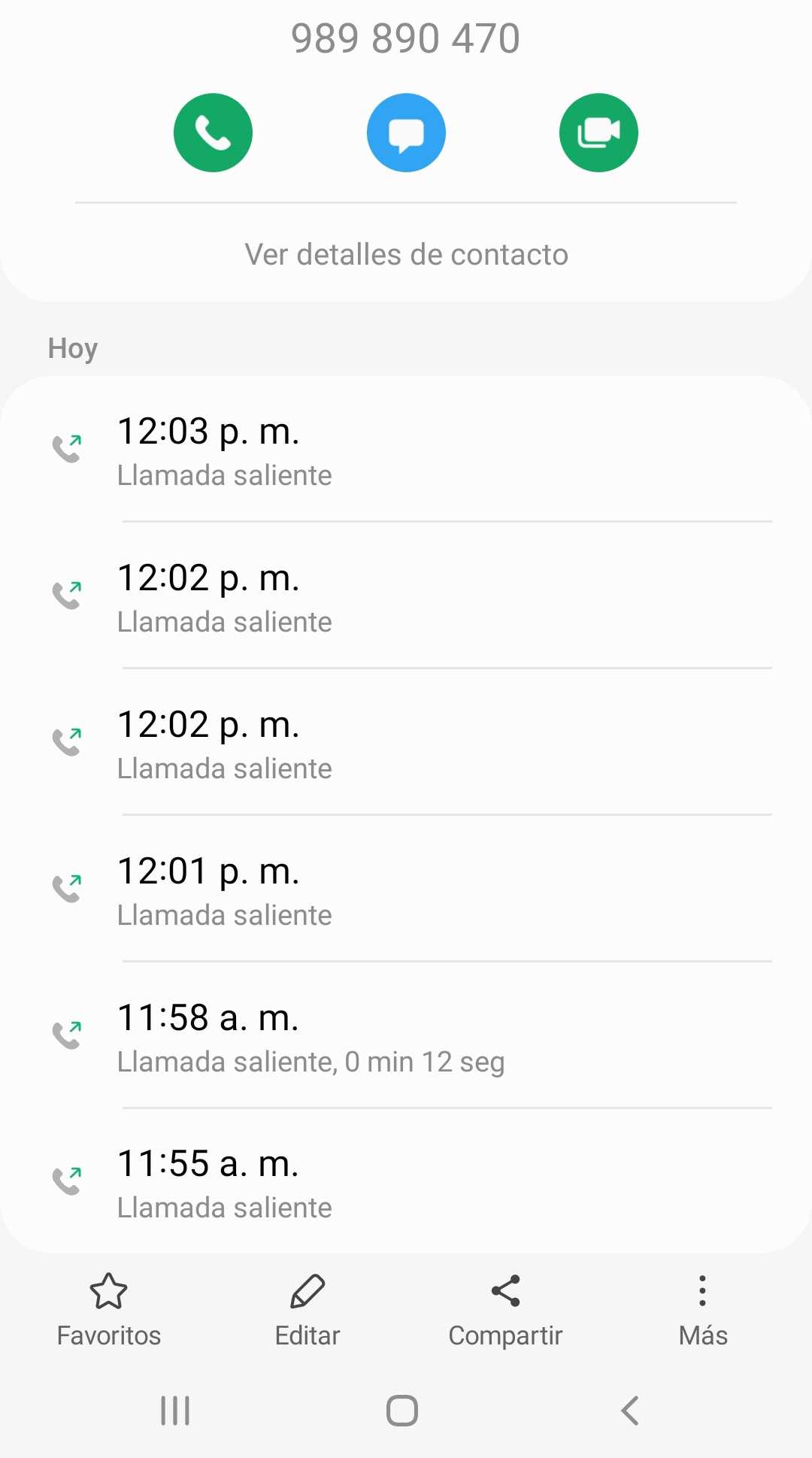Open the 12:03 p. m. outgoing call

tap(406, 450)
